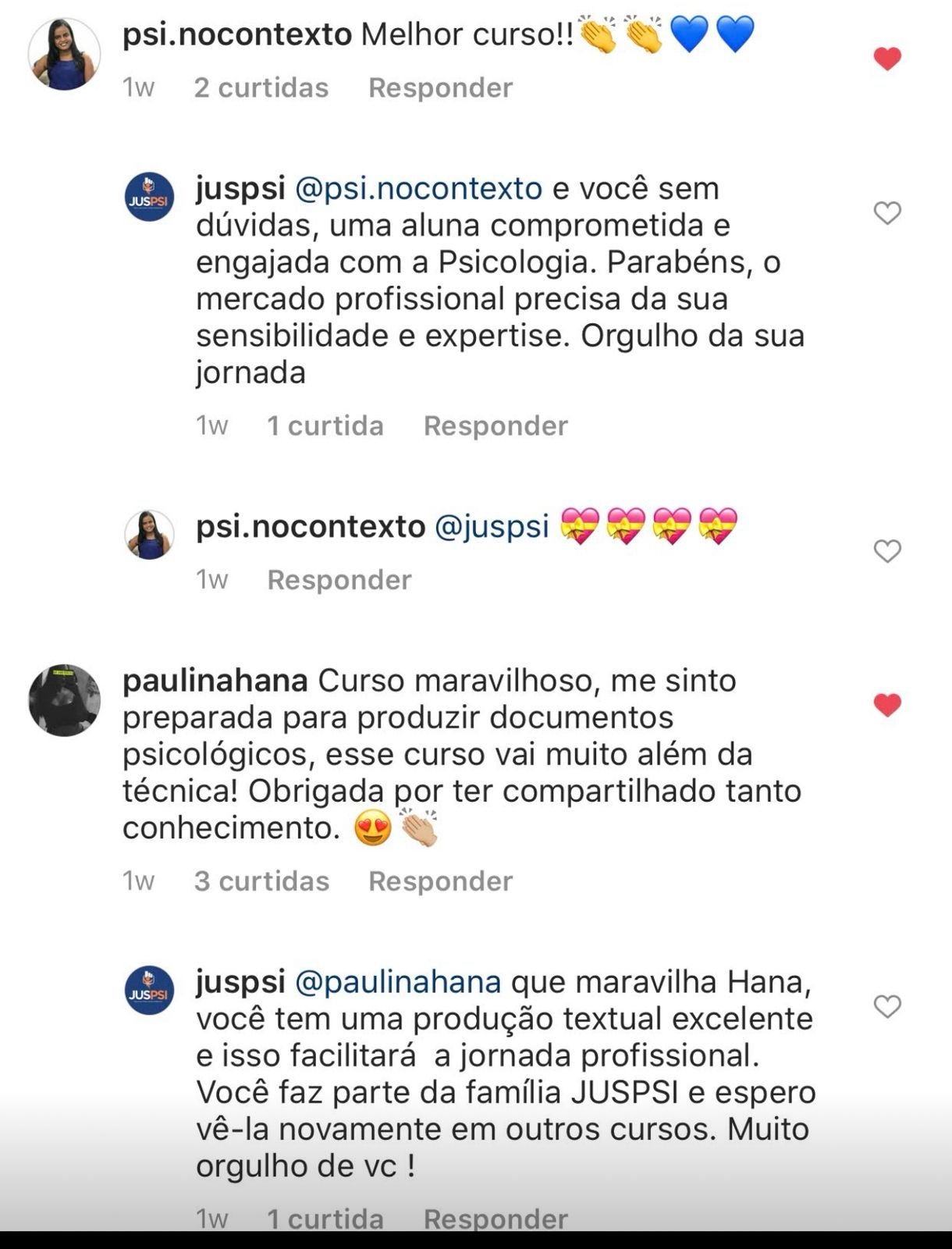The image size is (952, 1249).
Task: Reply to psi.nocontexto's heart emoji comment
Action: pos(339,579)
